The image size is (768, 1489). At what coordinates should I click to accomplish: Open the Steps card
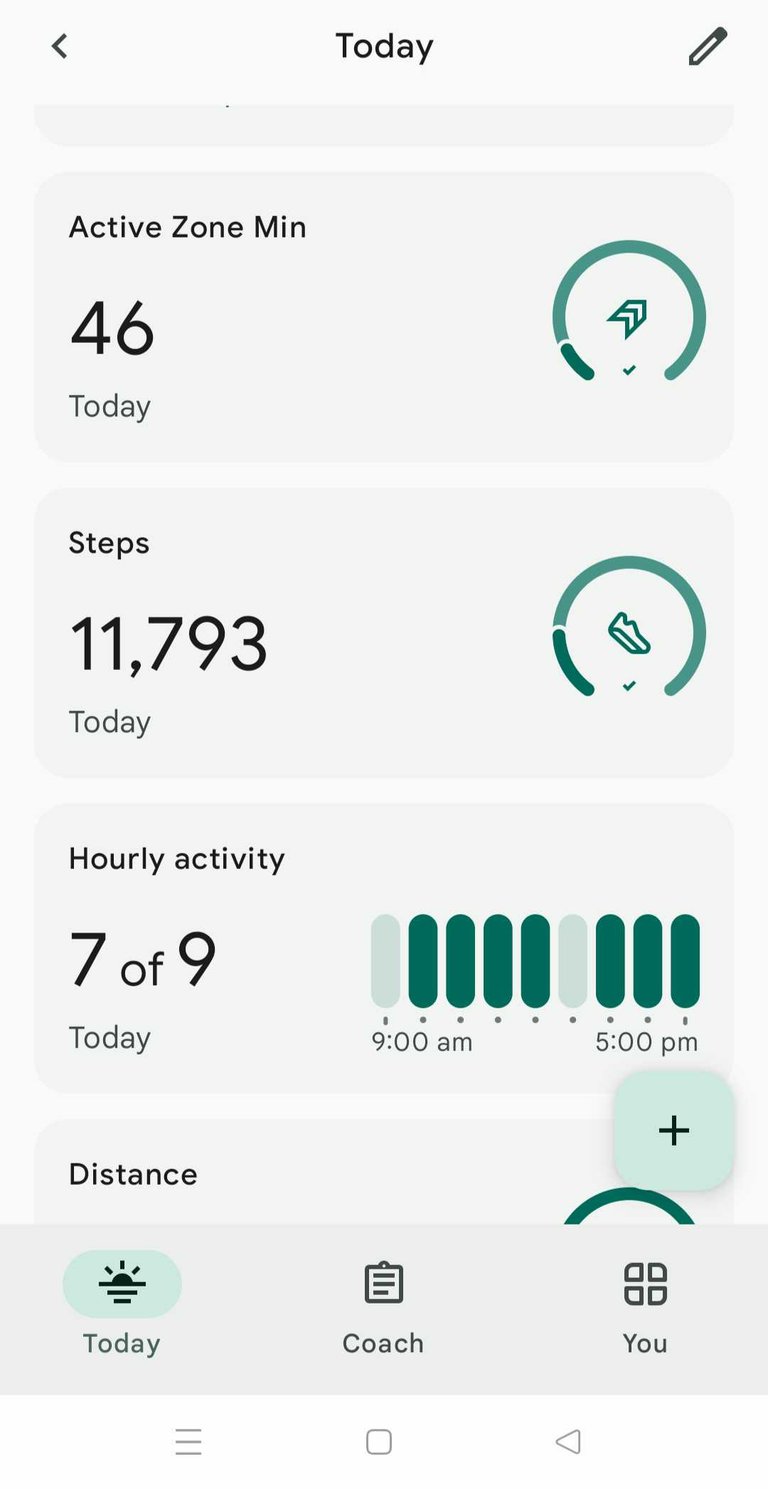click(x=383, y=632)
